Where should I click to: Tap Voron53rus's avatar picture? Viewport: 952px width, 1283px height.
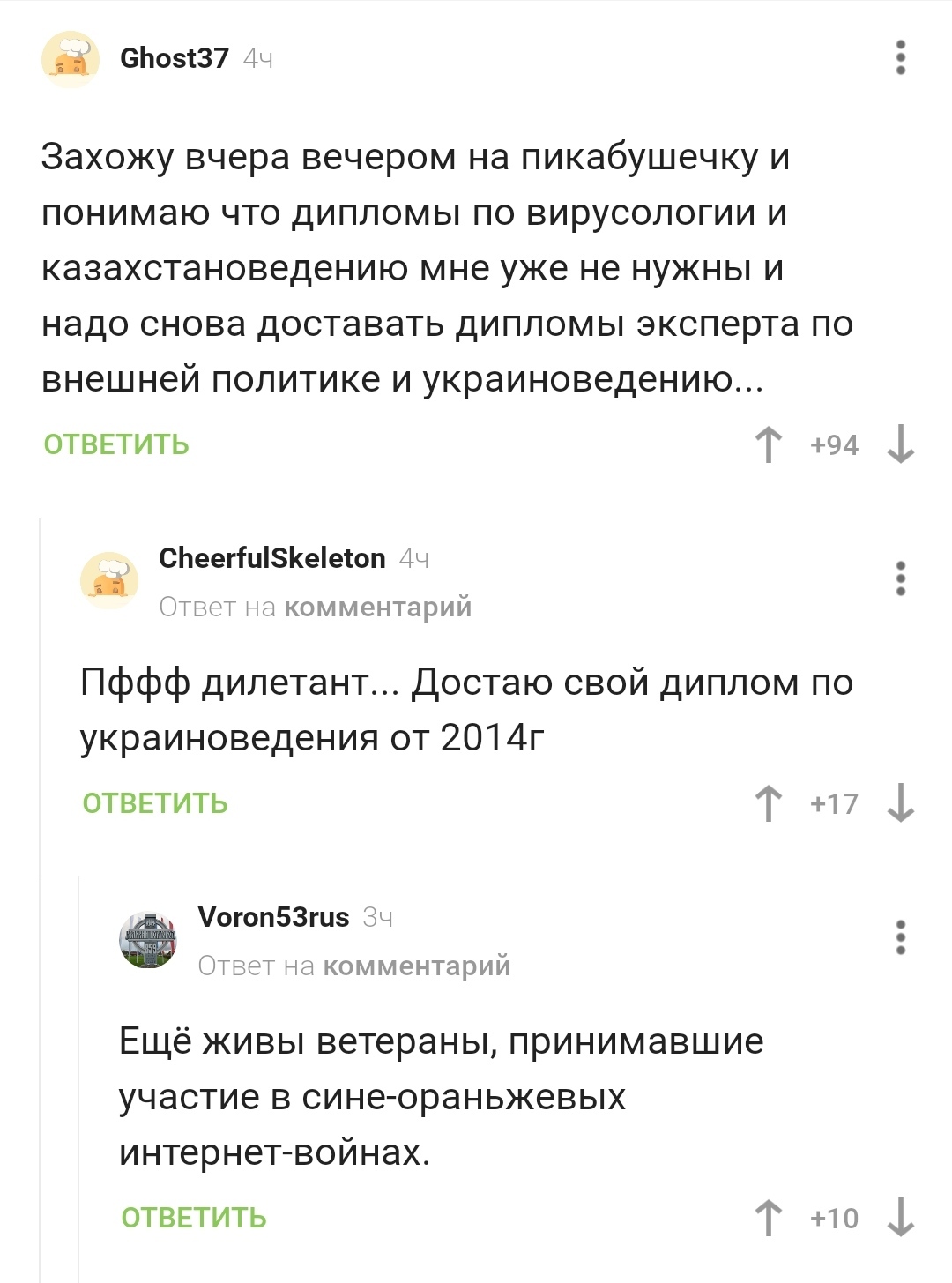[x=148, y=940]
